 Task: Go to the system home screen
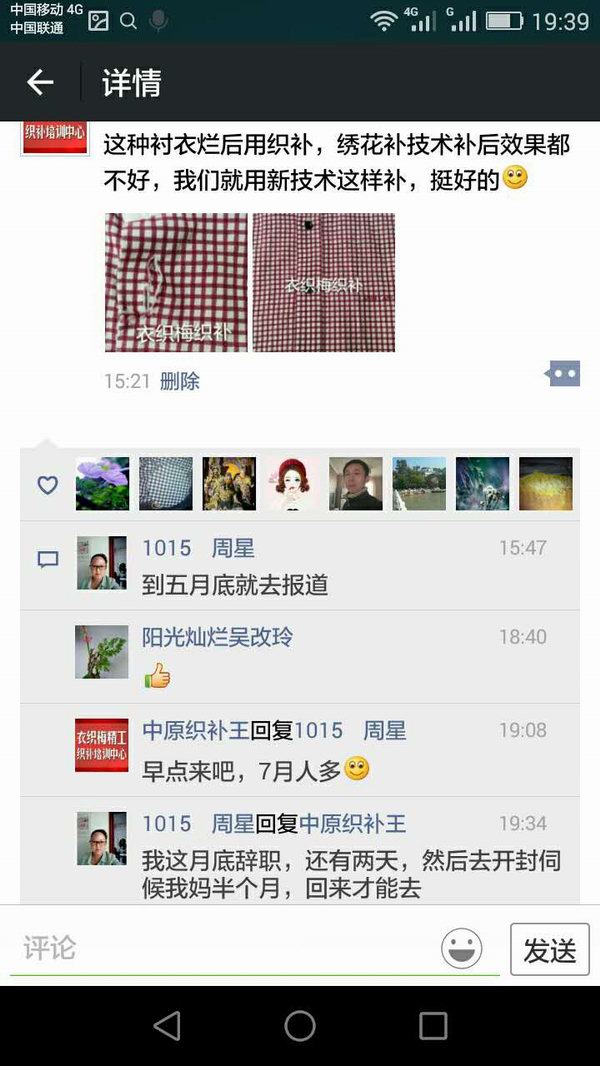[x=300, y=1025]
